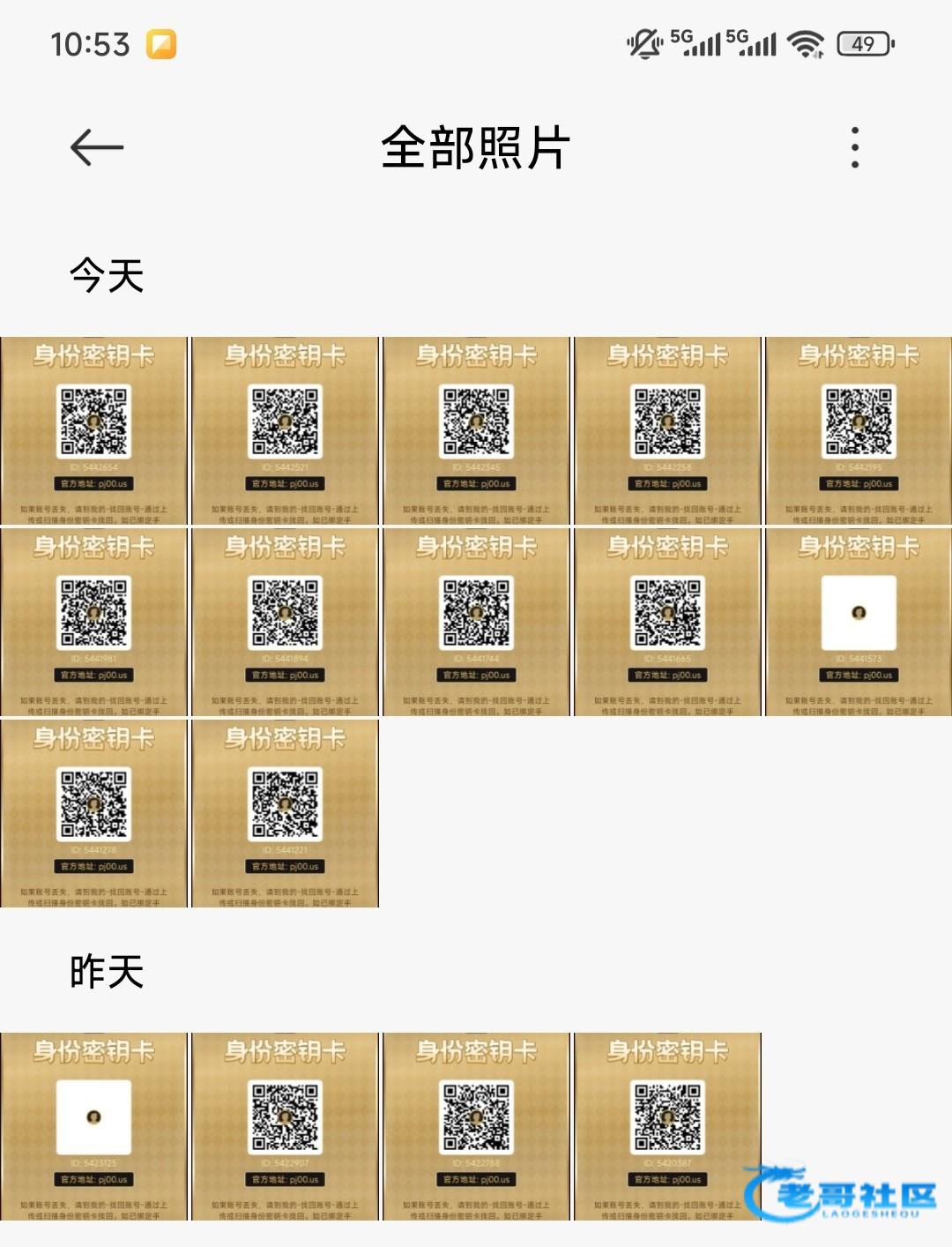Viewport: 952px width, 1247px height.
Task: View the photo with ID 5441744
Action: coord(476,622)
